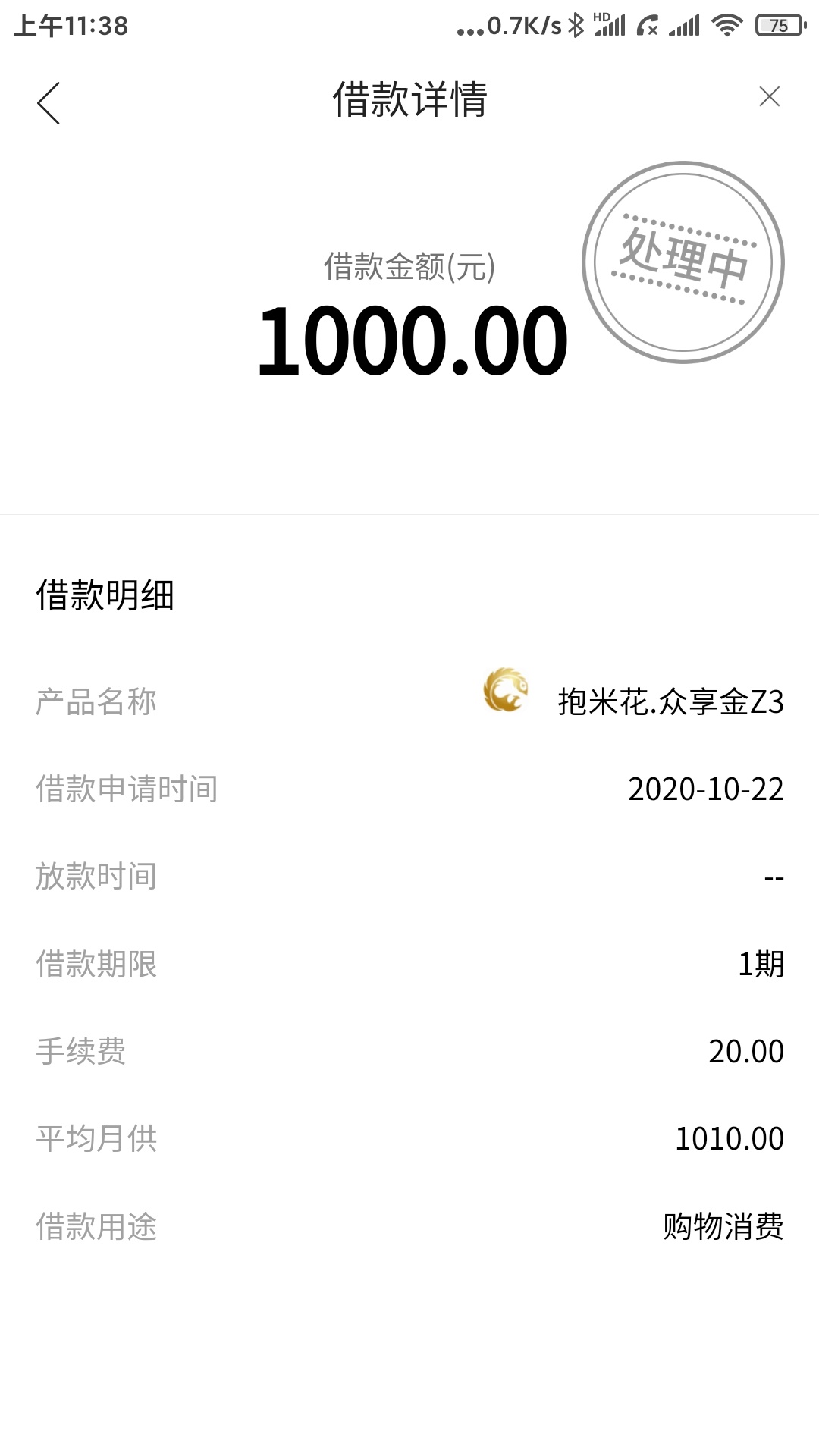Go back using the top-left arrow
This screenshot has width=819, height=1456.
pyautogui.click(x=49, y=102)
